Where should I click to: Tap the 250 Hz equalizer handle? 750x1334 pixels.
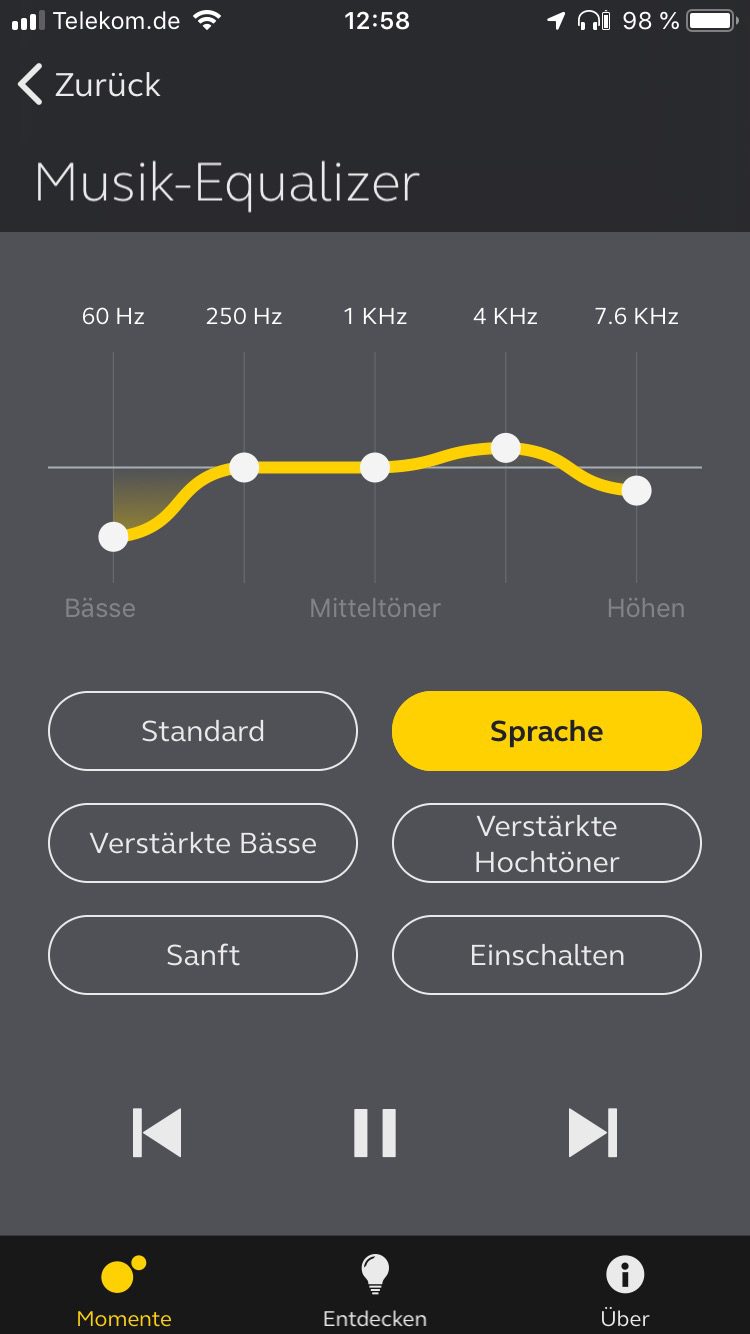point(244,467)
